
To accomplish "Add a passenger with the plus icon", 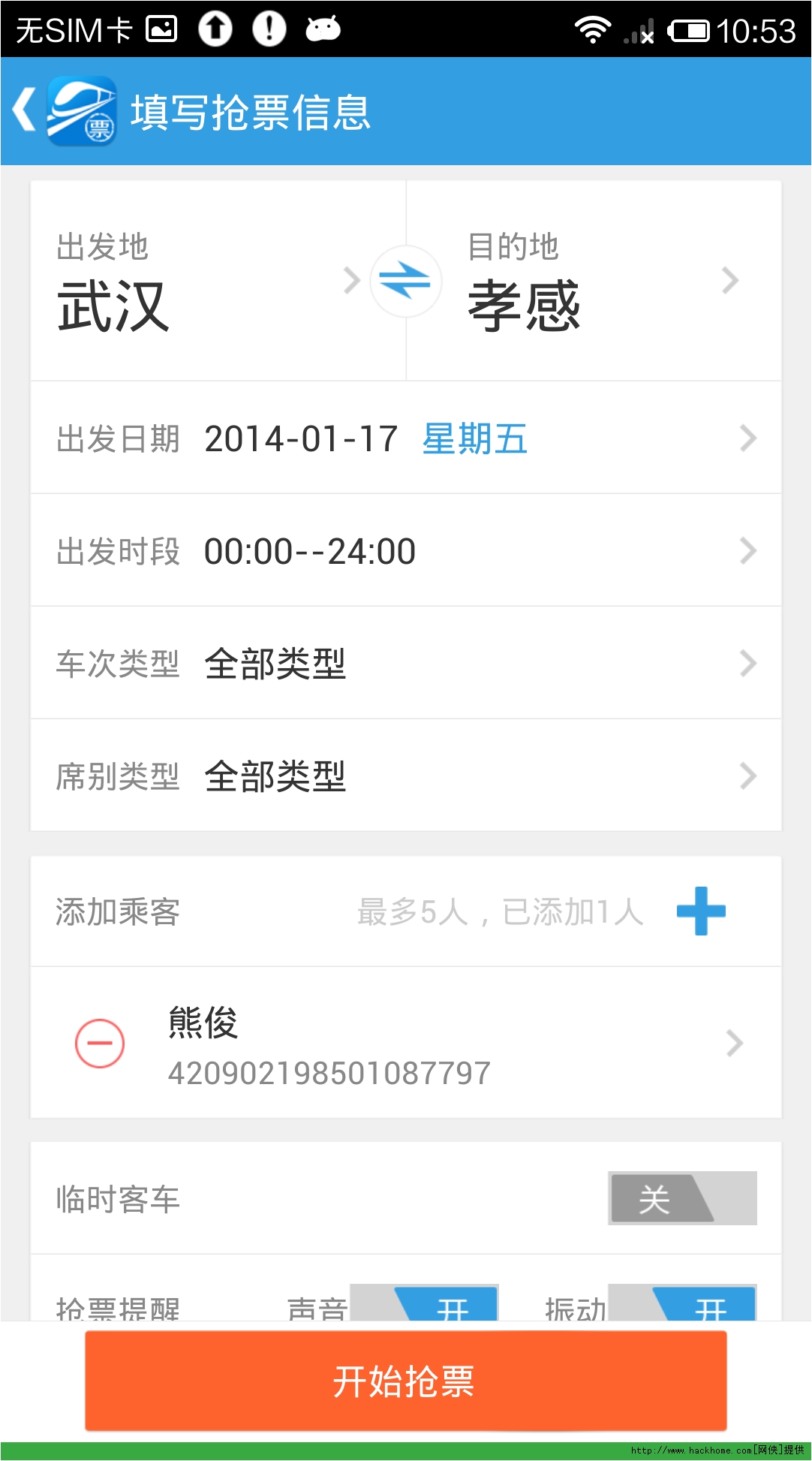I will [701, 911].
